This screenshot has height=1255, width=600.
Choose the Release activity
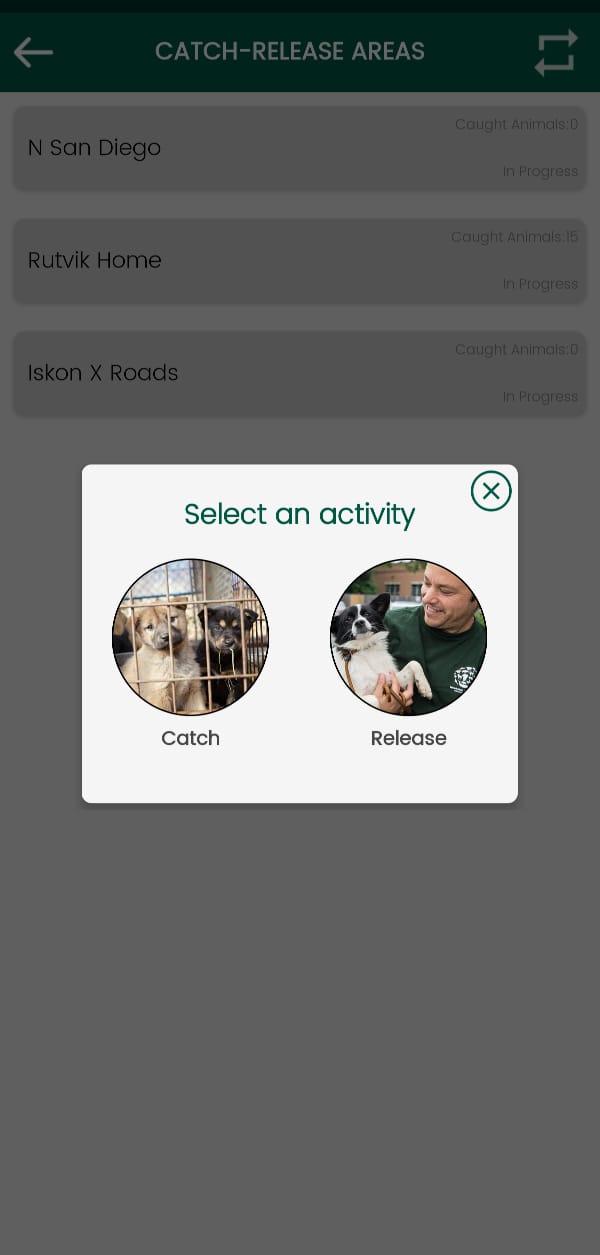408,637
